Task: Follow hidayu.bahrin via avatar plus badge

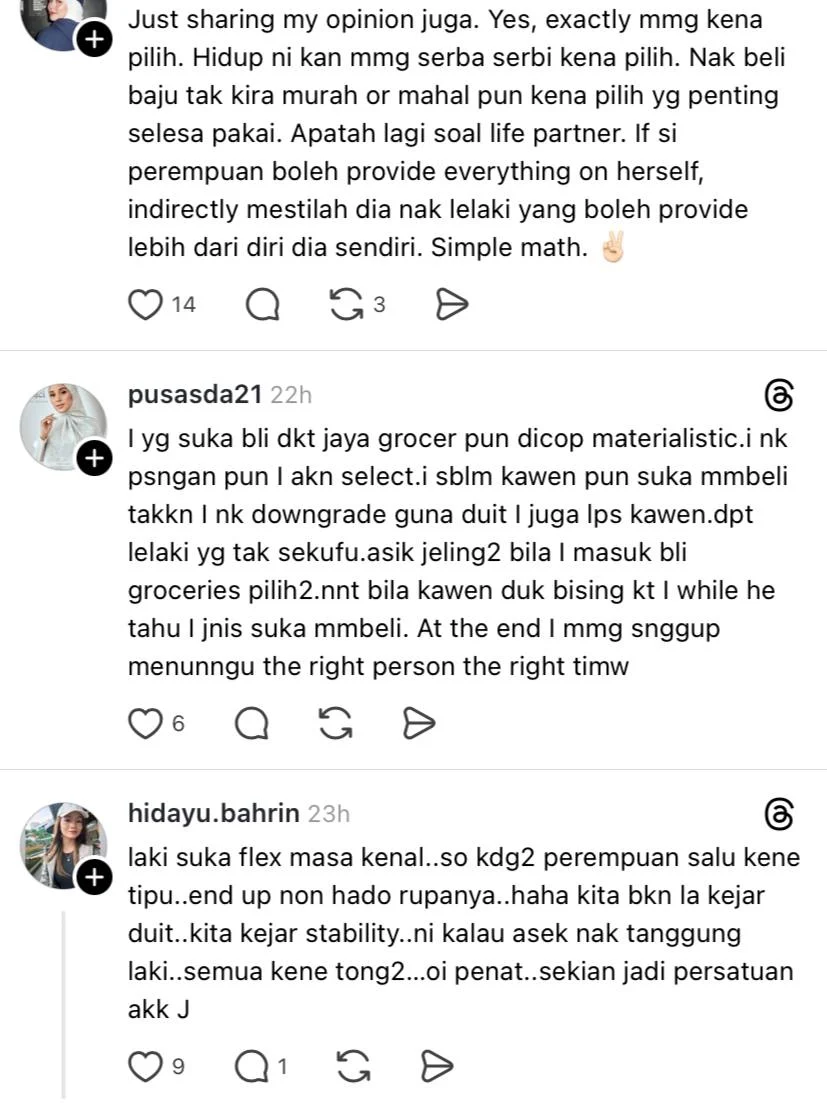Action: (x=94, y=878)
